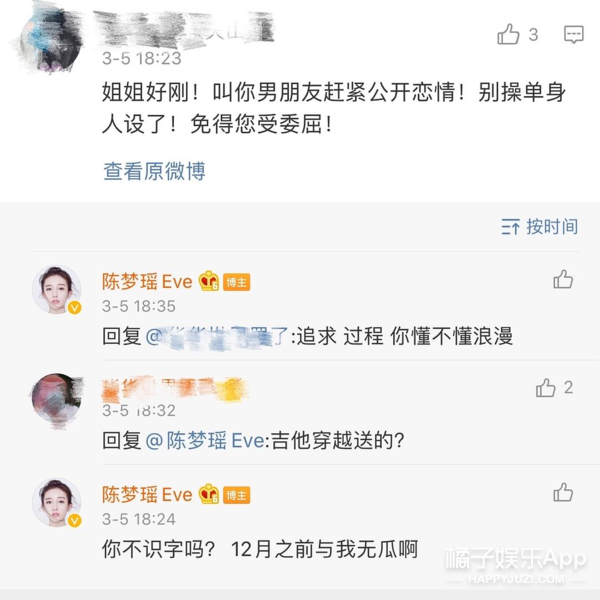600x600 pixels.
Task: Tap the @陈梦瑶Eve mention in the 18:32 reply
Action: [x=205, y=440]
